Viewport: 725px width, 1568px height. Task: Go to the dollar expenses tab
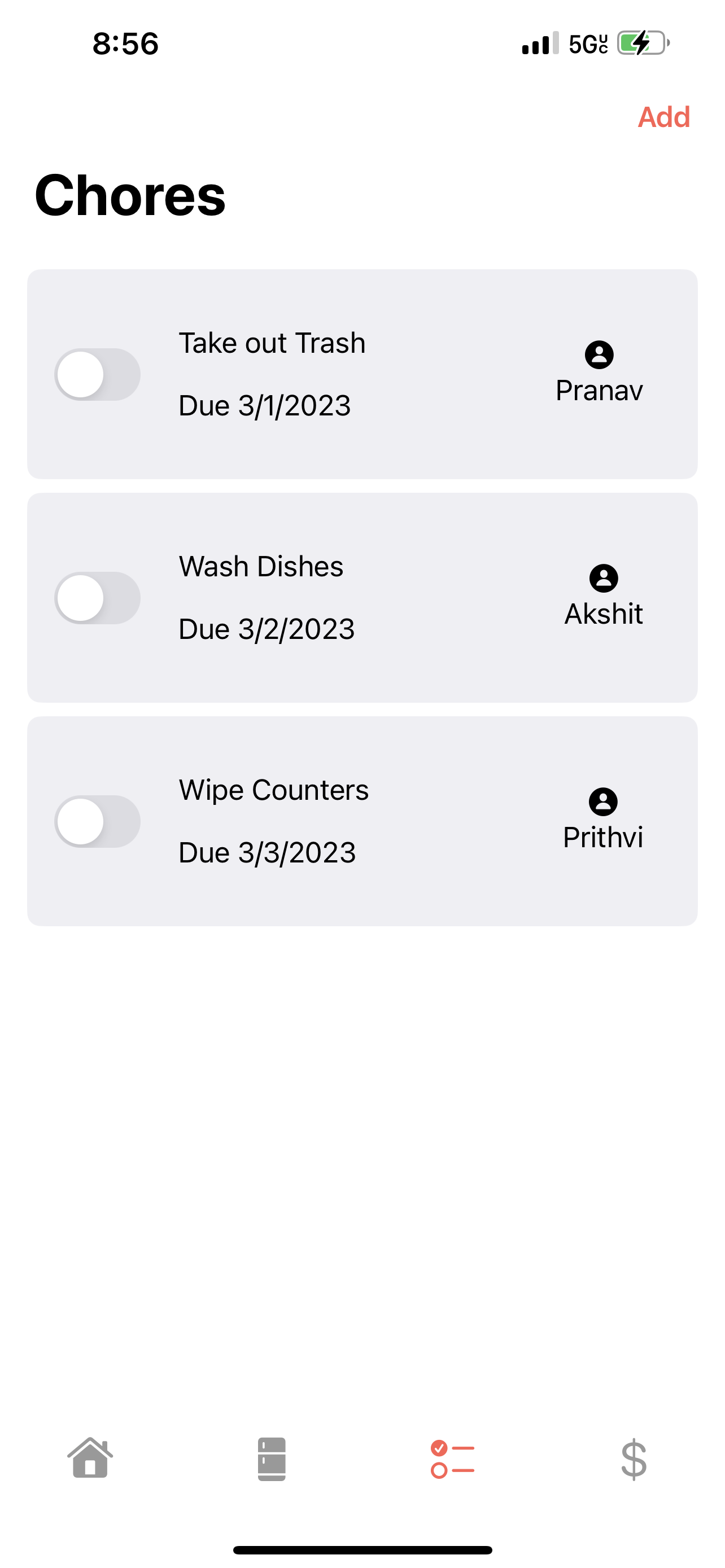click(634, 1458)
